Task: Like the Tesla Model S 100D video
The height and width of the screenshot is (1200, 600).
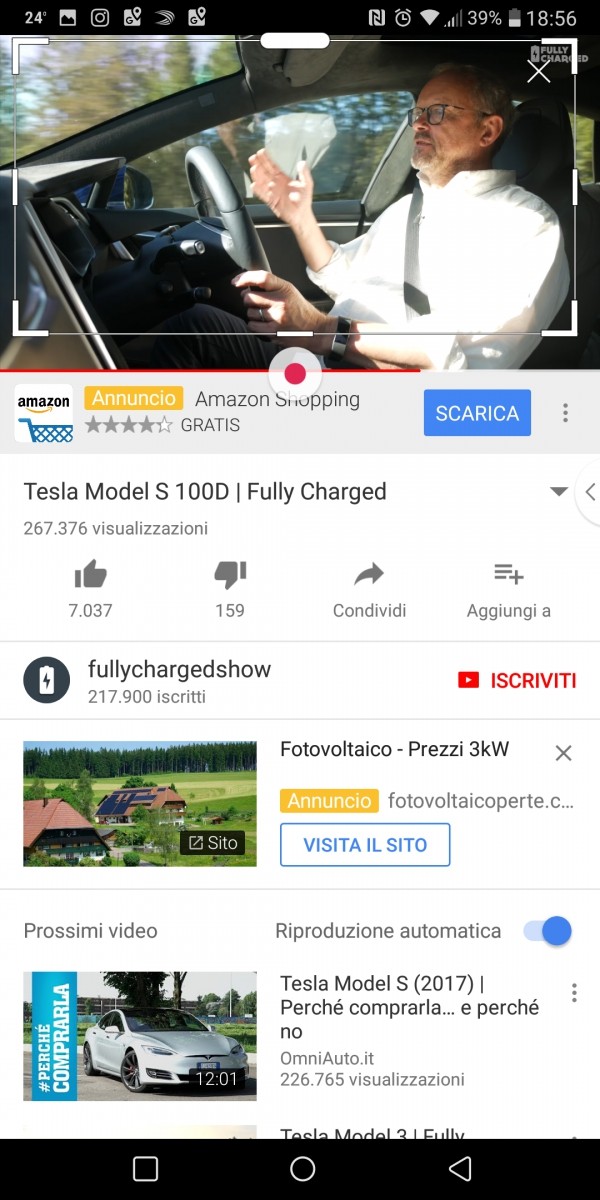Action: 90,588
